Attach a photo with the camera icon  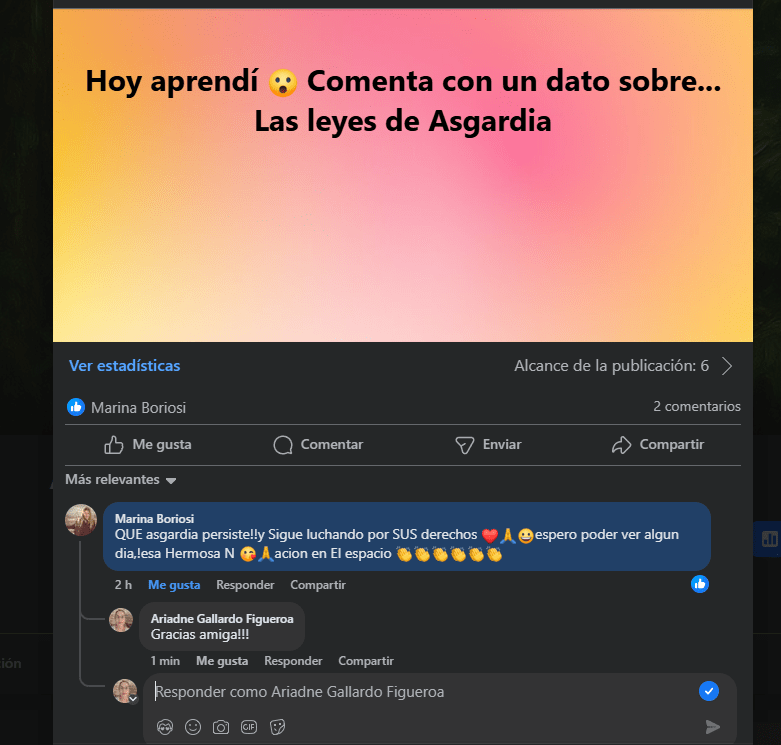click(221, 727)
